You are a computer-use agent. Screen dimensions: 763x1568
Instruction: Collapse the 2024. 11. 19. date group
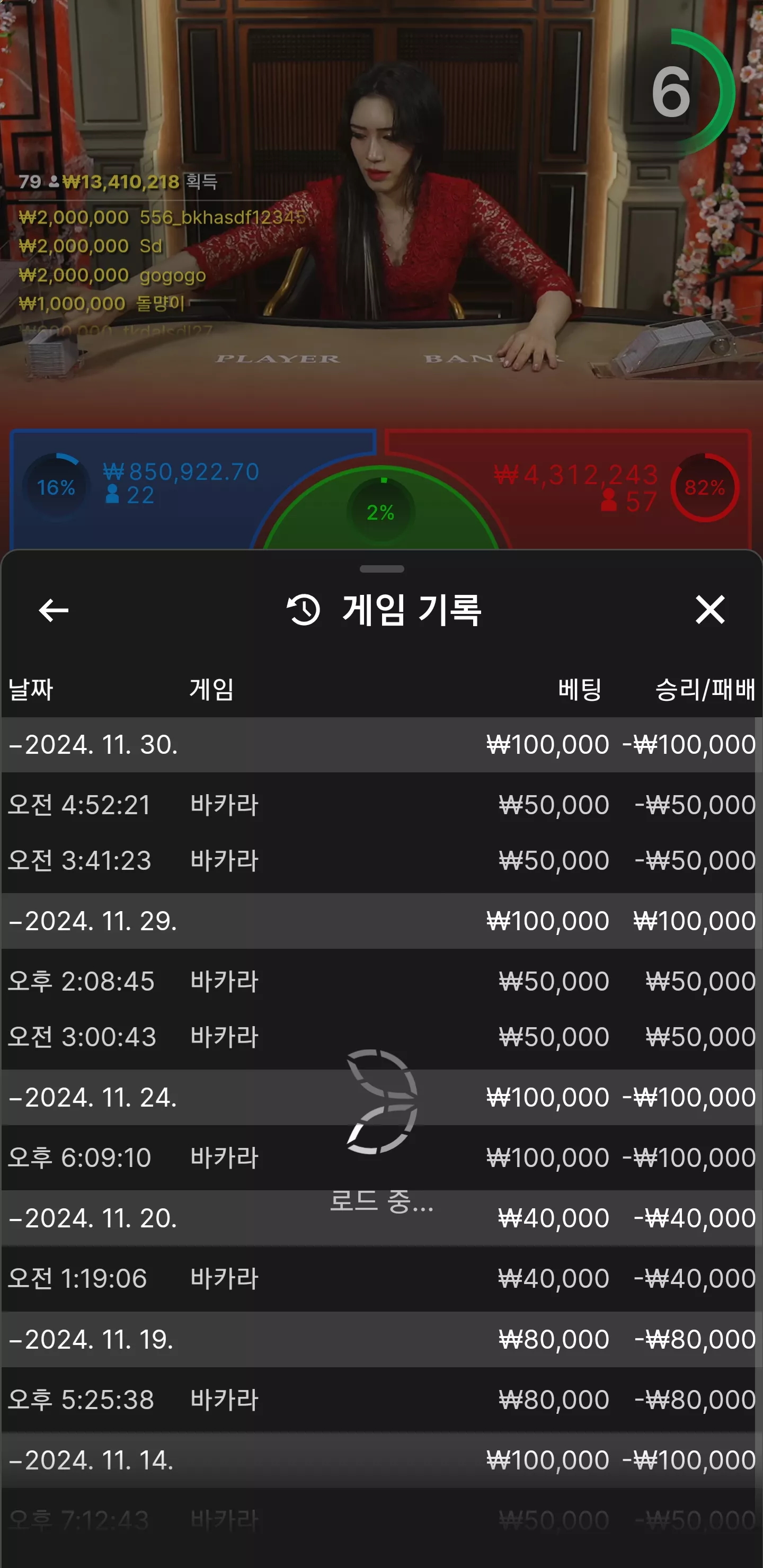click(378, 1339)
